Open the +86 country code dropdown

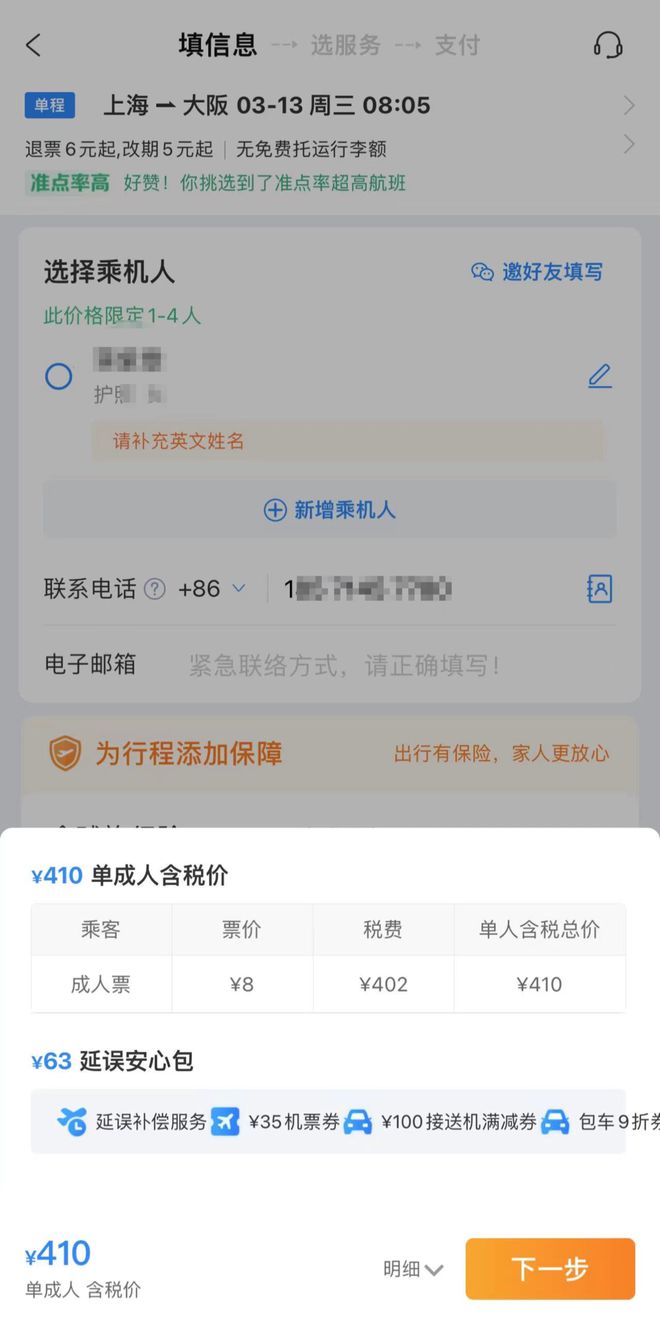point(212,589)
